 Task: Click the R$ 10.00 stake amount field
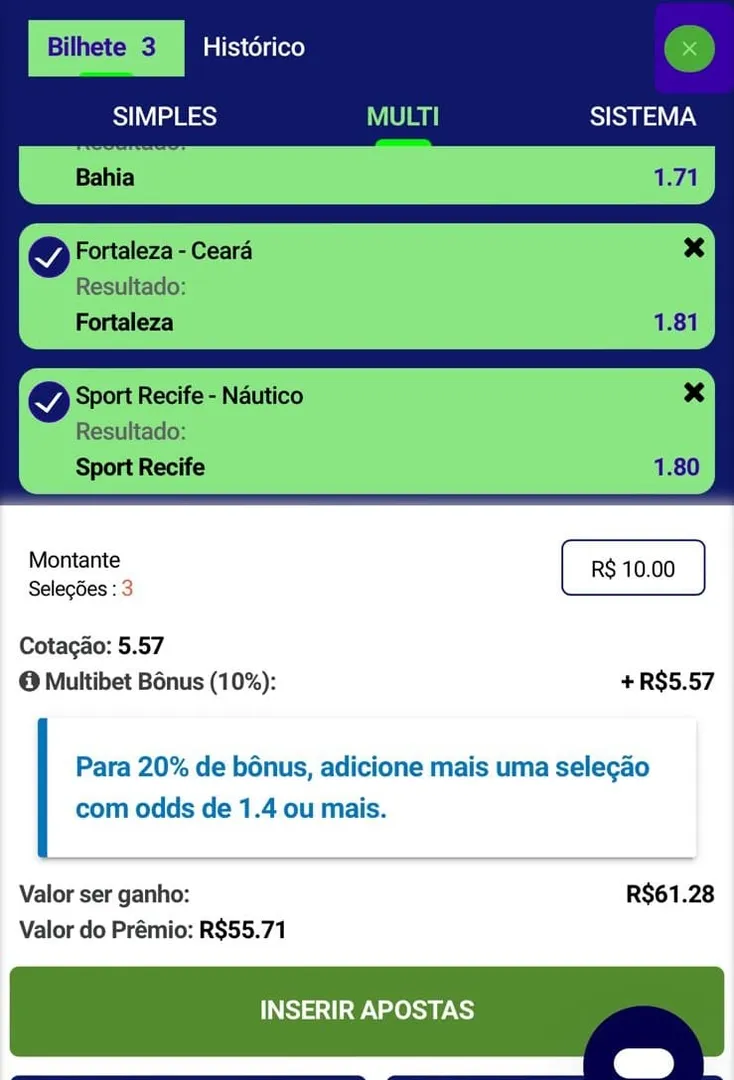coord(633,567)
